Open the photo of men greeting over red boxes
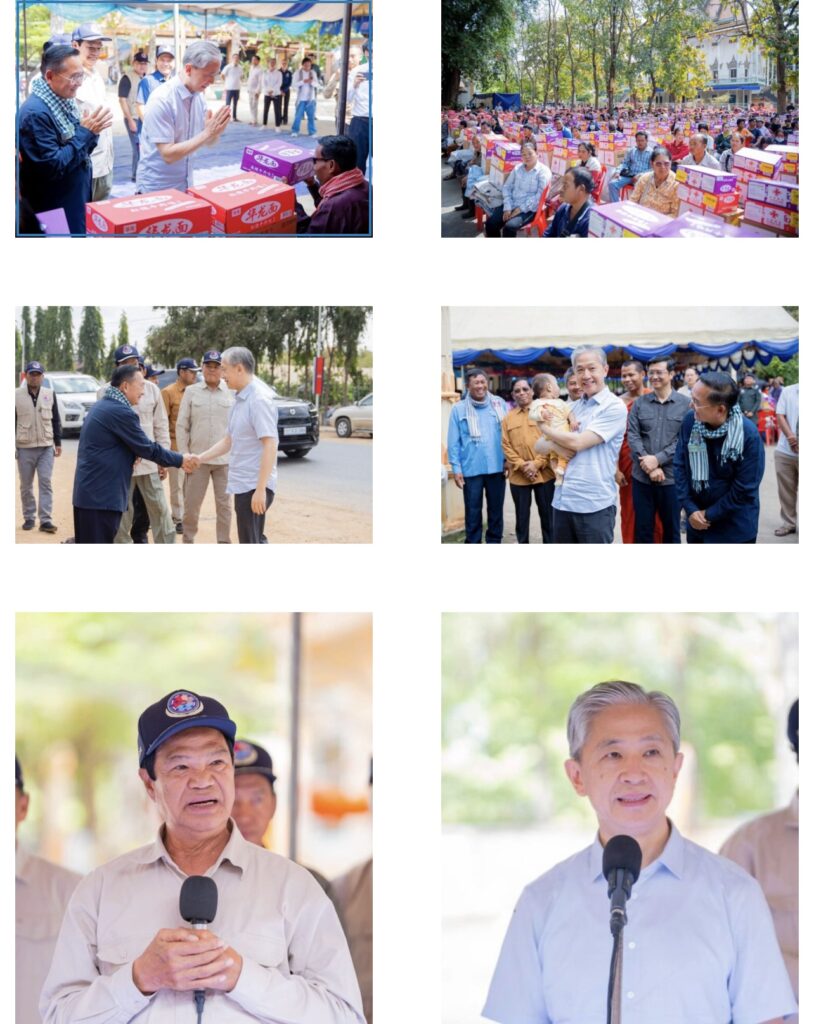This screenshot has height=1024, width=814. coord(194,118)
